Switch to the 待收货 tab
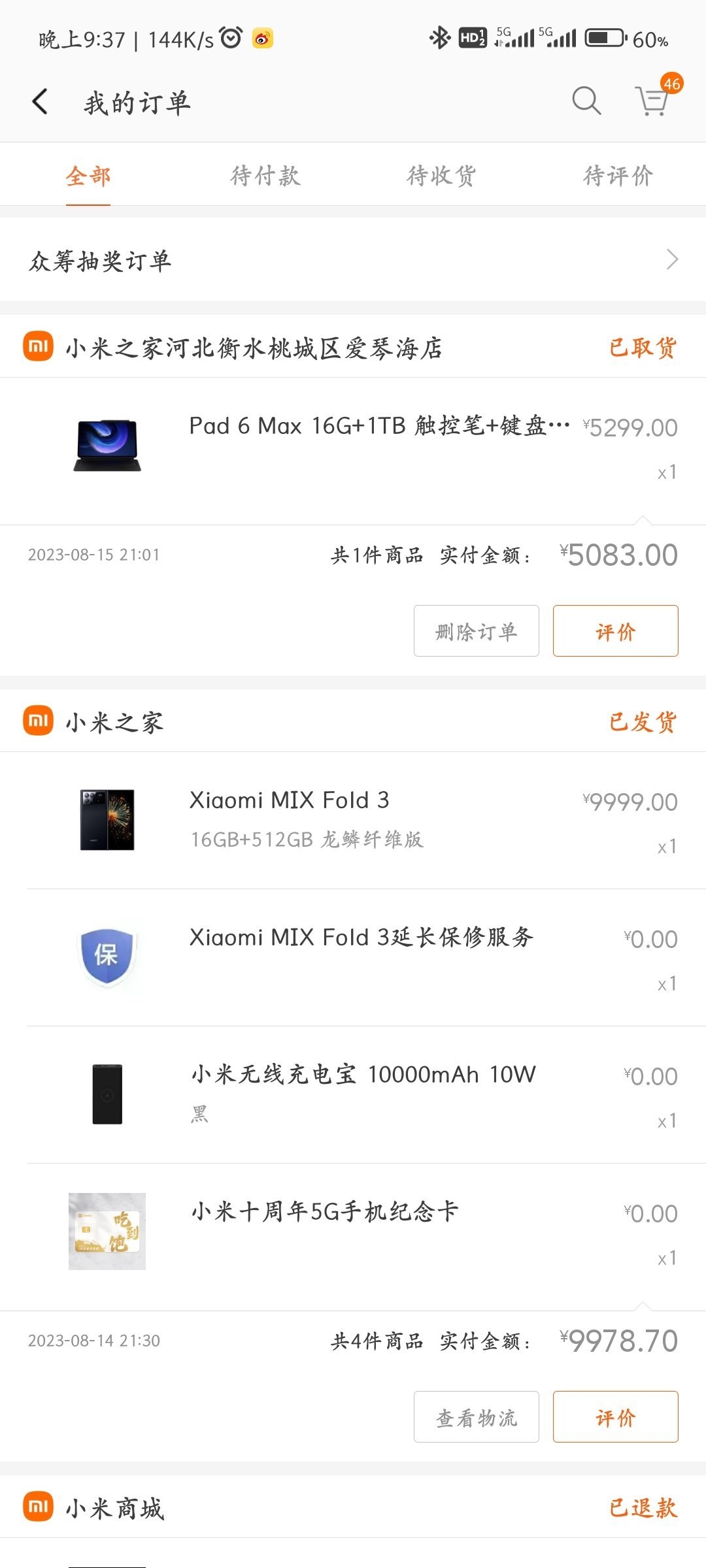Viewport: 706px width, 1568px height. click(x=441, y=176)
